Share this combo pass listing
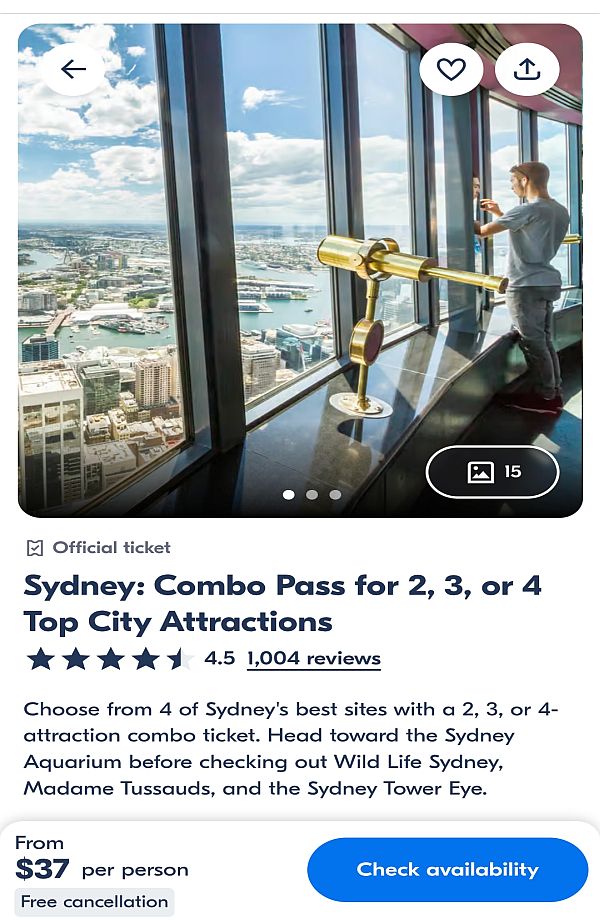 527,69
